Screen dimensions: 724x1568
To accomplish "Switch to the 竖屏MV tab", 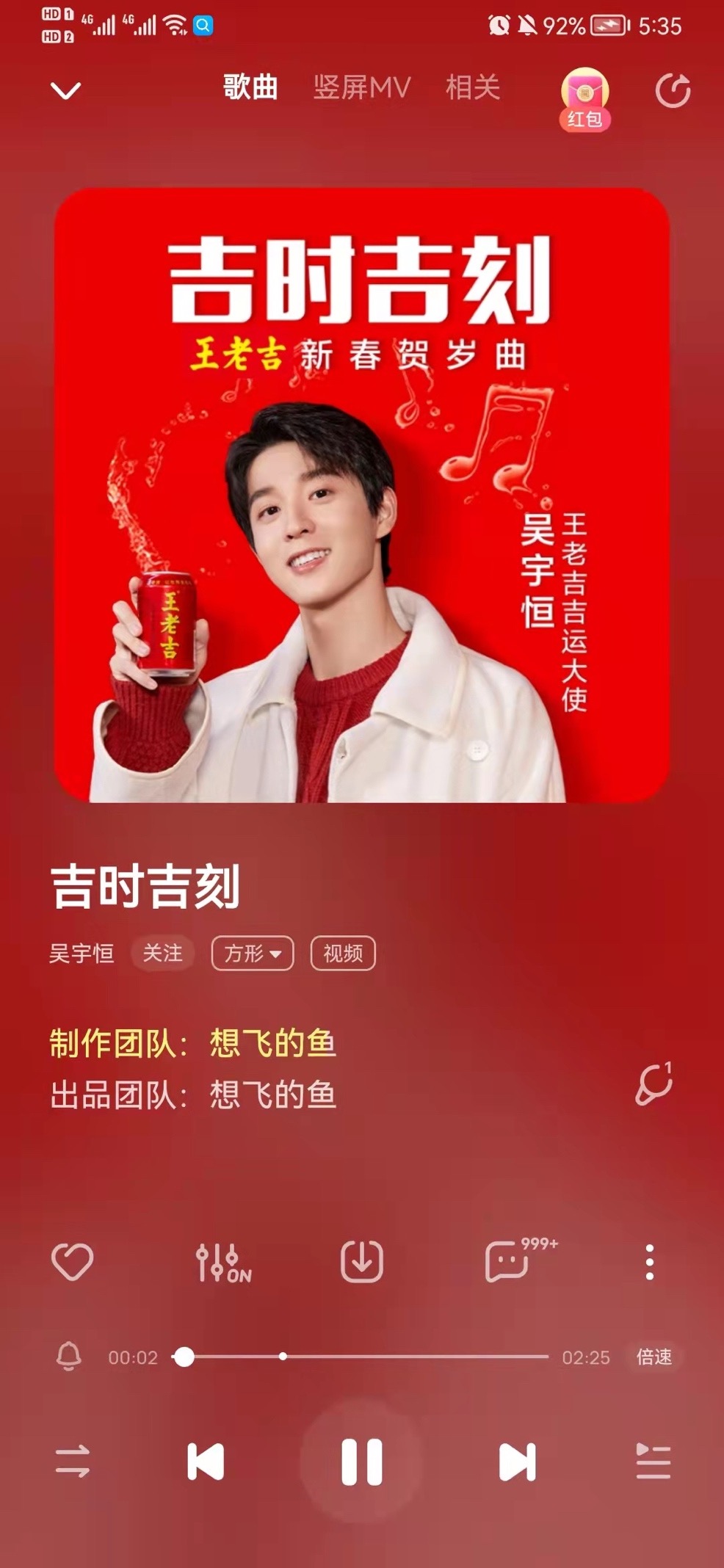I will pyautogui.click(x=361, y=88).
